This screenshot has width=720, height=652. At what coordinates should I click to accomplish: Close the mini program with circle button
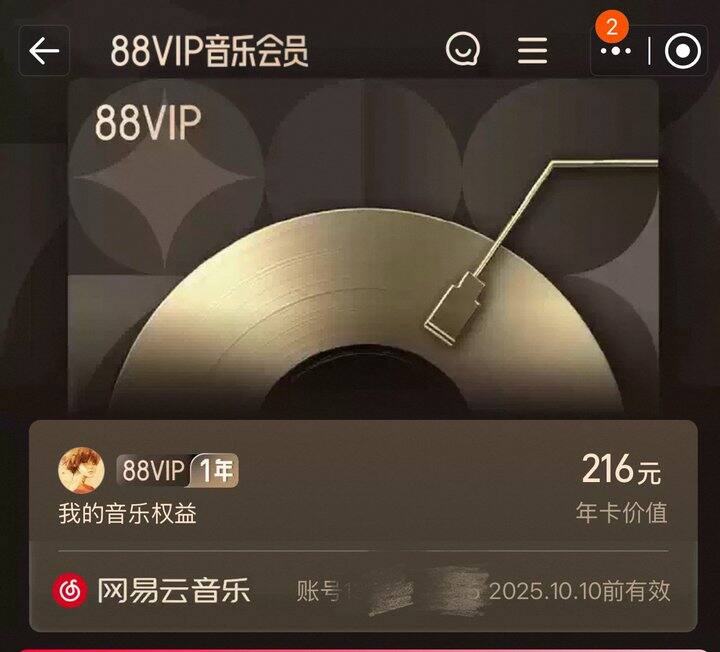pyautogui.click(x=682, y=51)
